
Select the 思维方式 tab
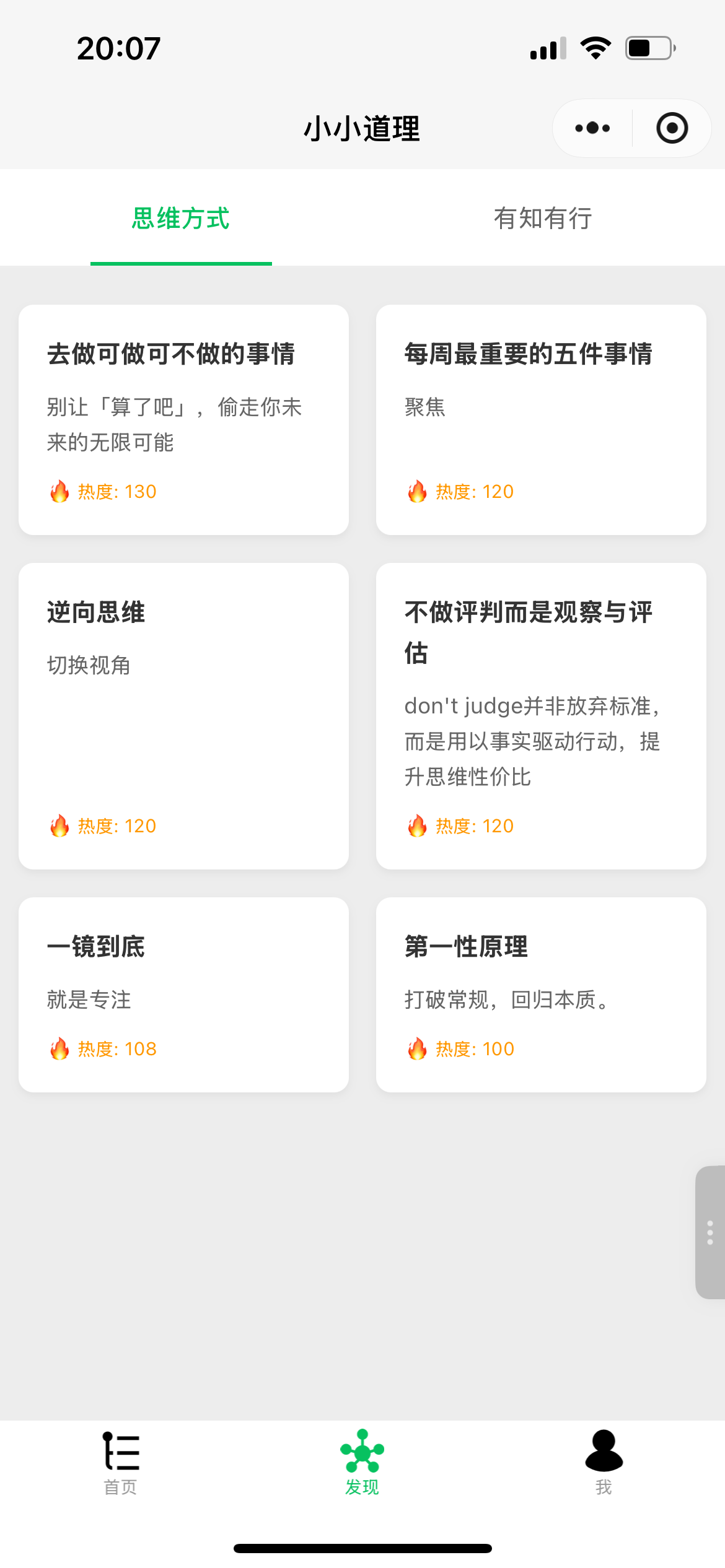(181, 219)
